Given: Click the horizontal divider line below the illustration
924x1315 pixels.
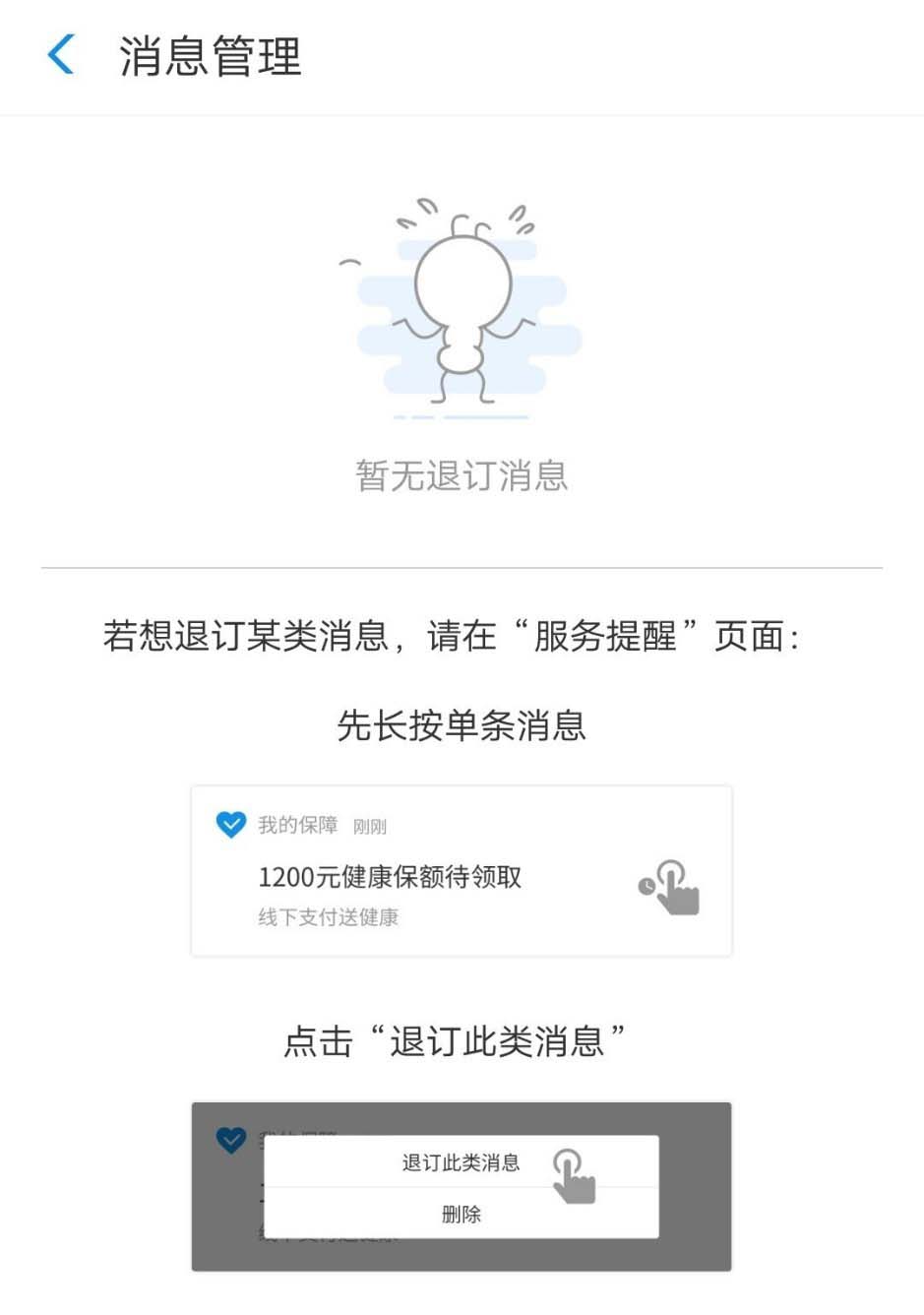Looking at the screenshot, I should click(462, 568).
